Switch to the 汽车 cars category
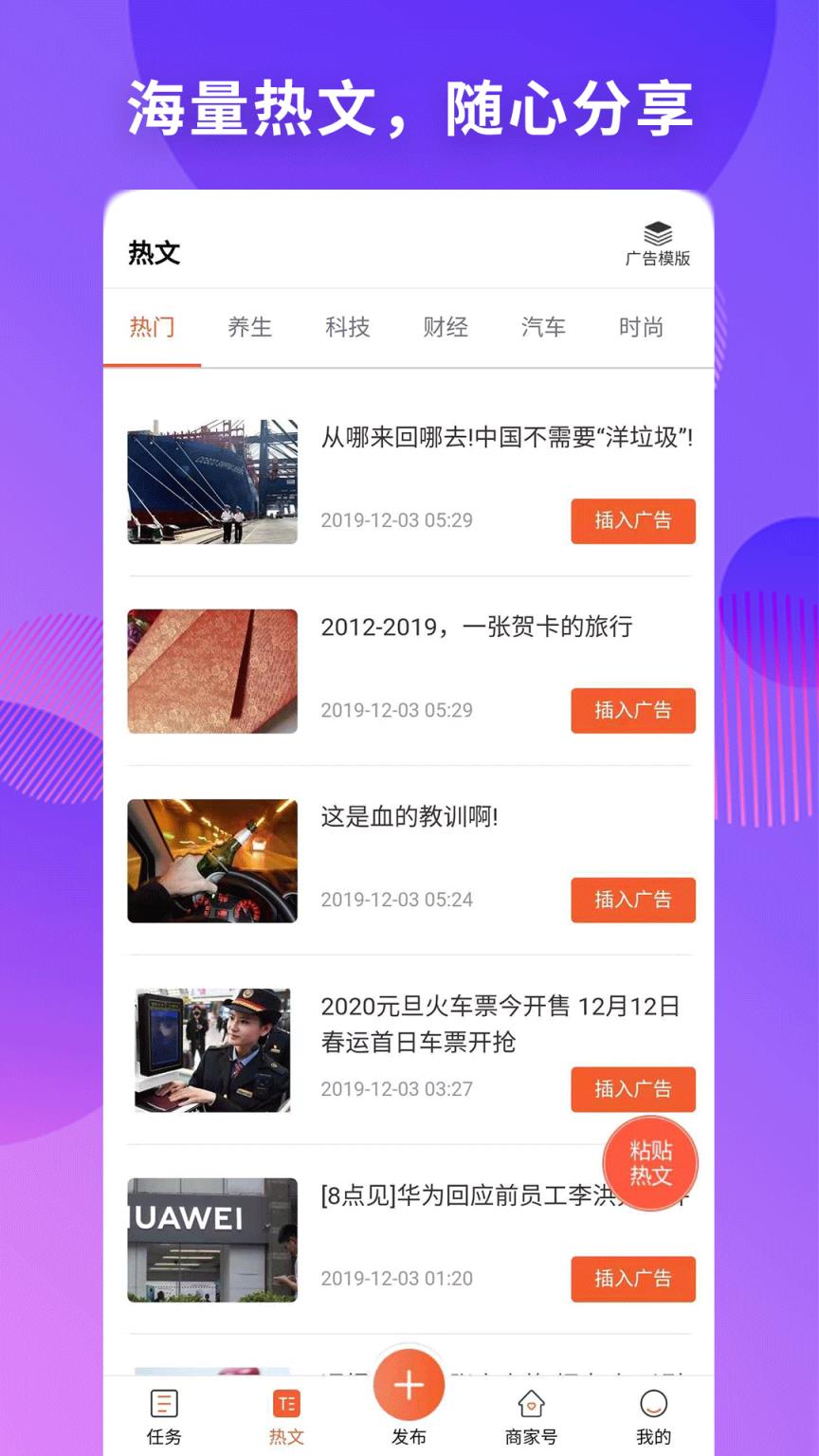Image resolution: width=819 pixels, height=1456 pixels. click(x=542, y=326)
